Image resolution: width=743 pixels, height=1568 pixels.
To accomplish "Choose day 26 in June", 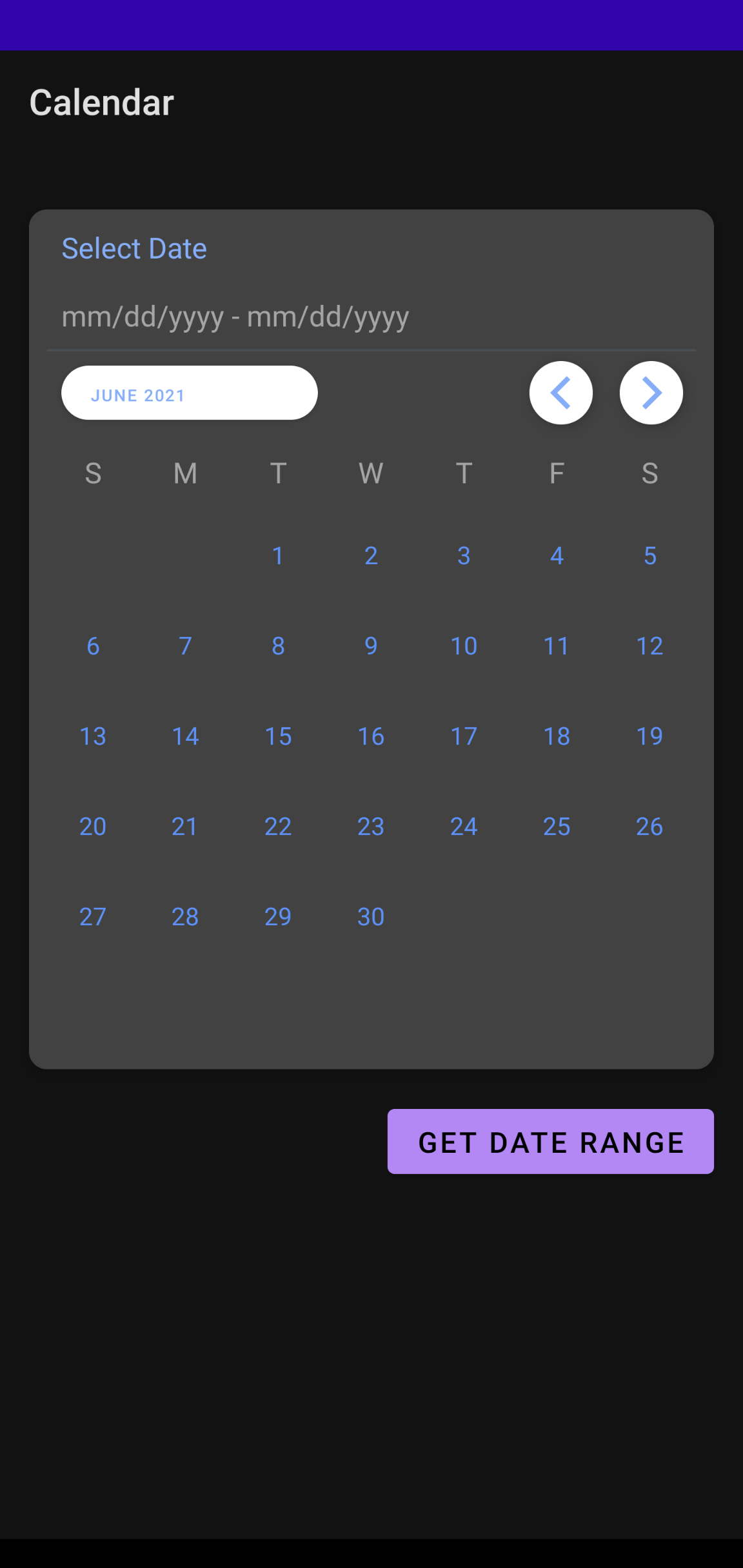I will (x=649, y=827).
